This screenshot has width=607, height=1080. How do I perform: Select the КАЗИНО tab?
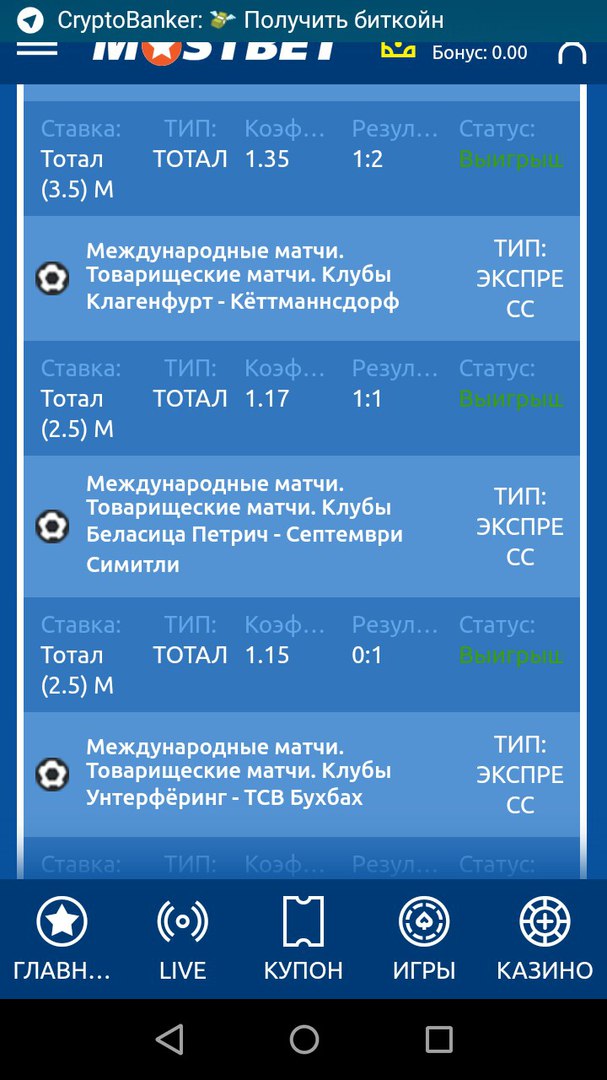[545, 938]
